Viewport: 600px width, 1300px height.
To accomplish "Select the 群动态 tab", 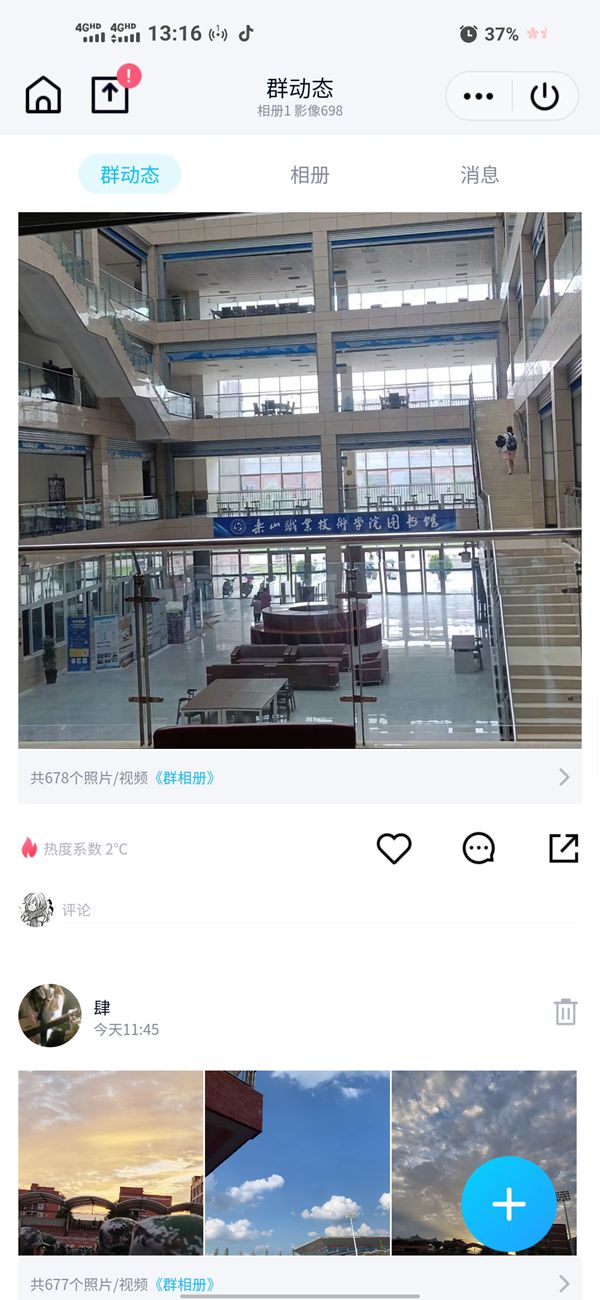I will [130, 175].
